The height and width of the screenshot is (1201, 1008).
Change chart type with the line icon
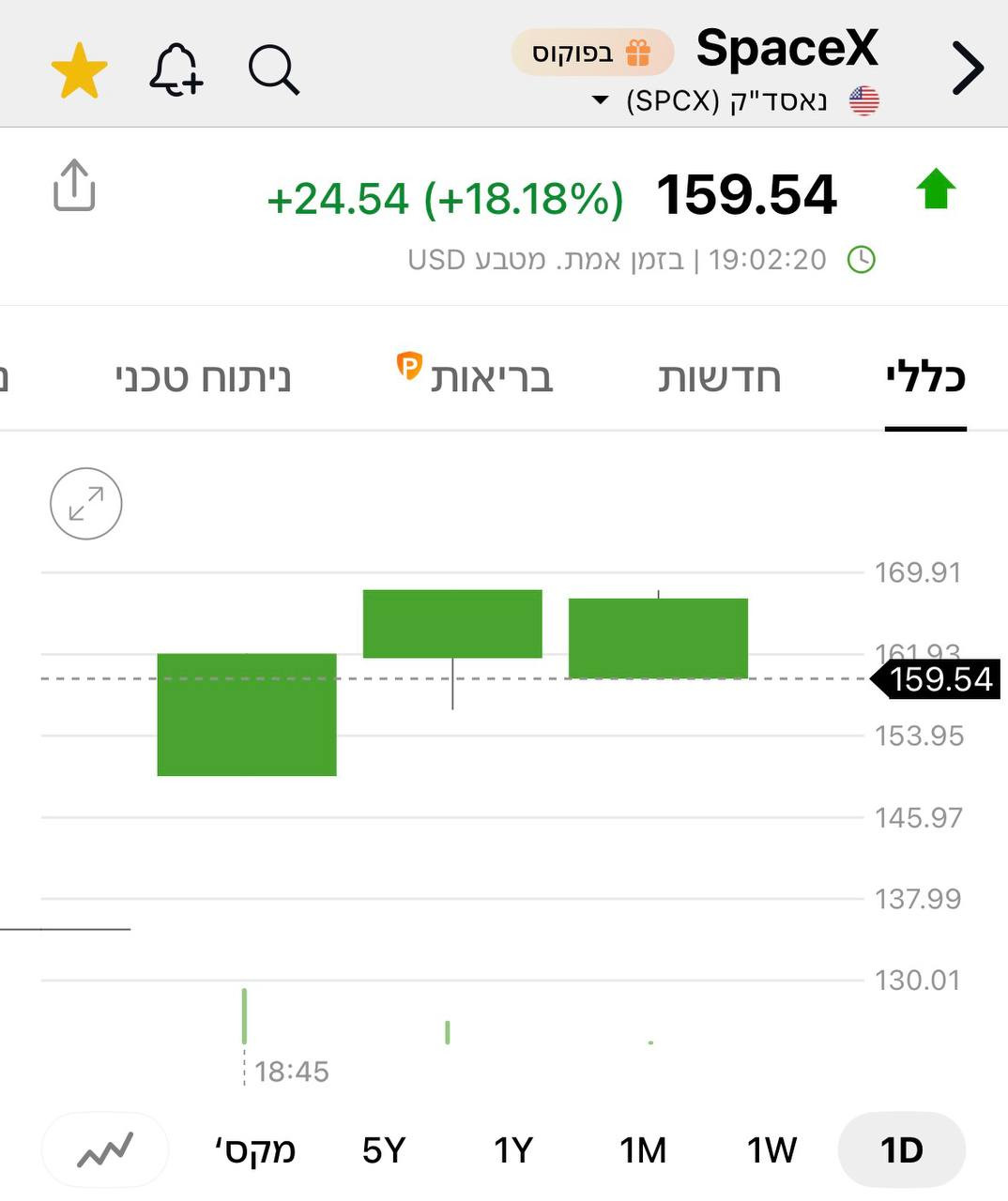pos(105,1149)
